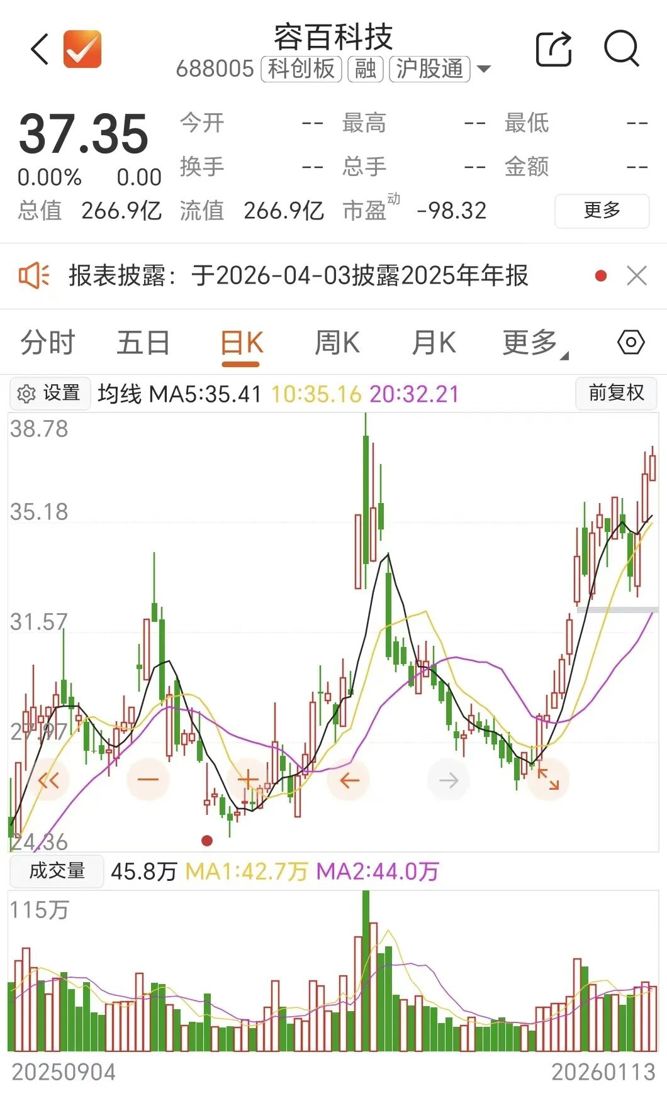Select the 日K chart tab
This screenshot has width=667, height=1096.
pyautogui.click(x=241, y=343)
